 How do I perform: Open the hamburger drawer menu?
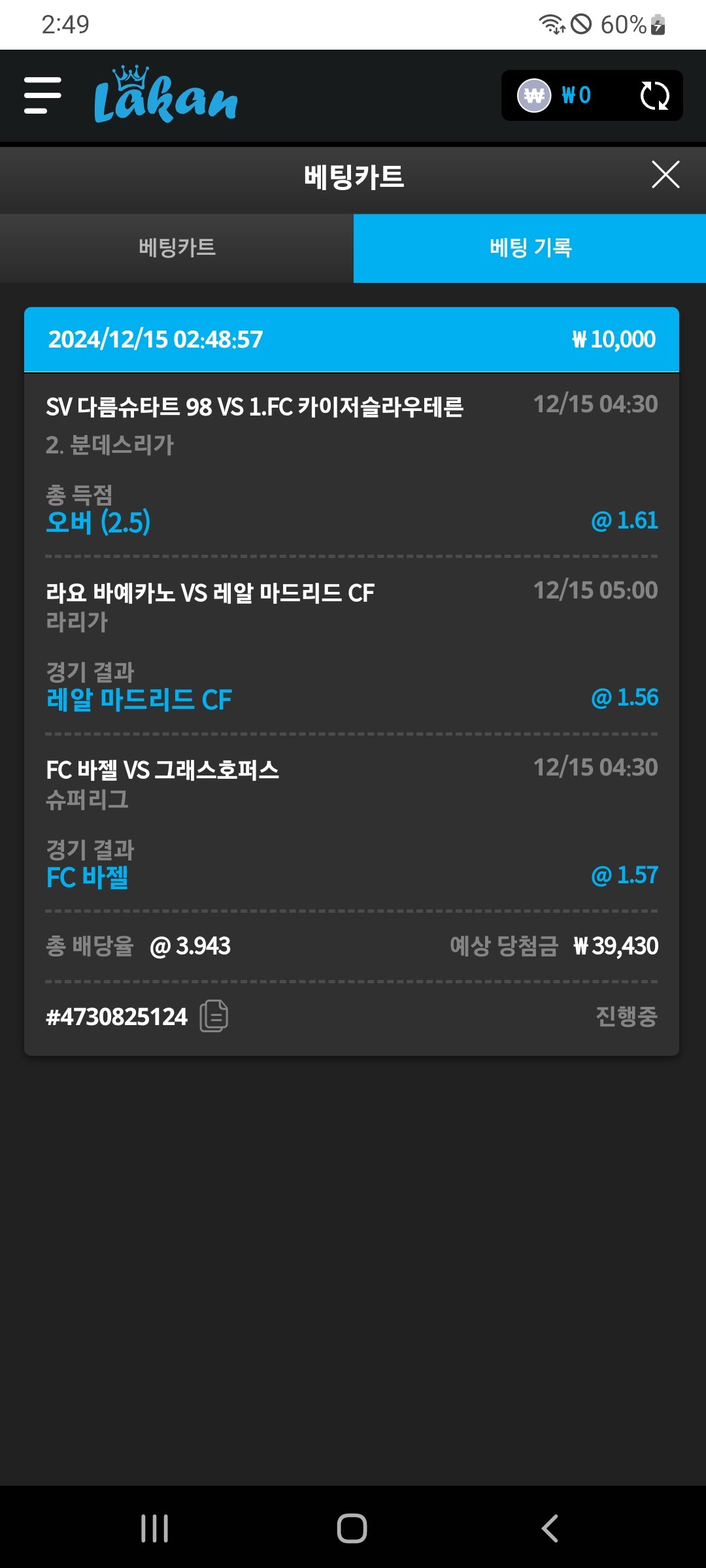(x=42, y=95)
